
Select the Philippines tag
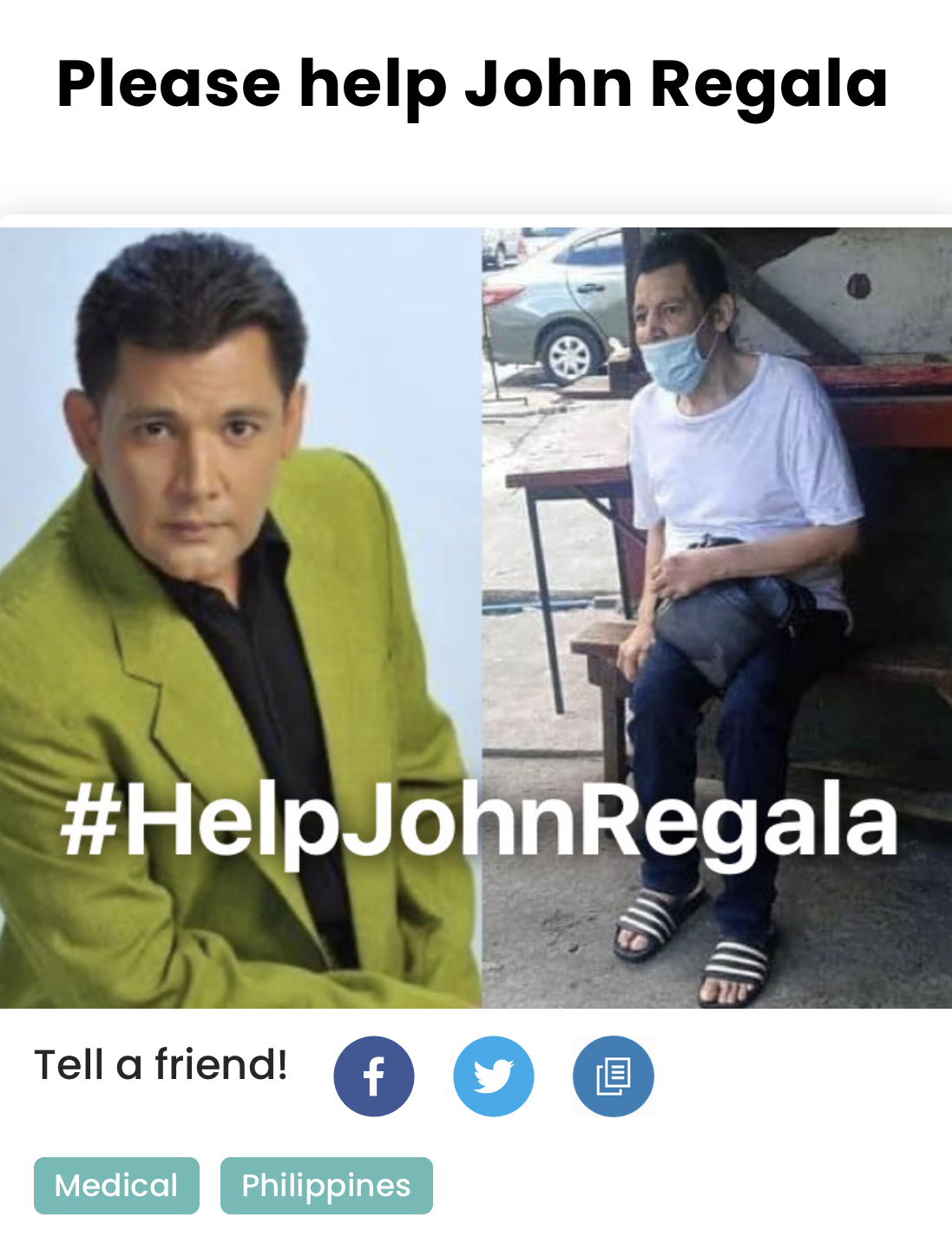(x=325, y=1185)
